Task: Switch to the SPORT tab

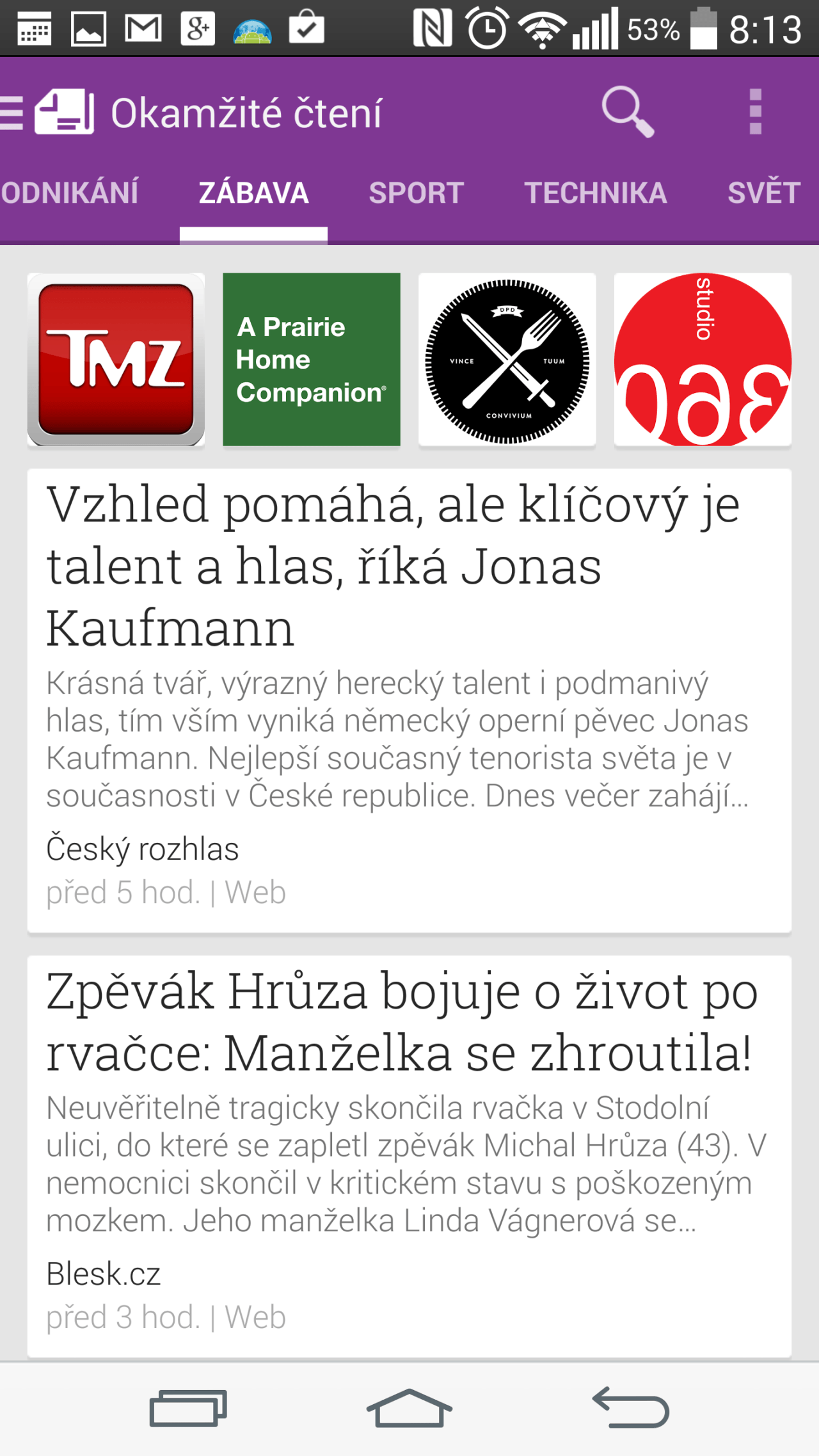Action: coord(417,193)
